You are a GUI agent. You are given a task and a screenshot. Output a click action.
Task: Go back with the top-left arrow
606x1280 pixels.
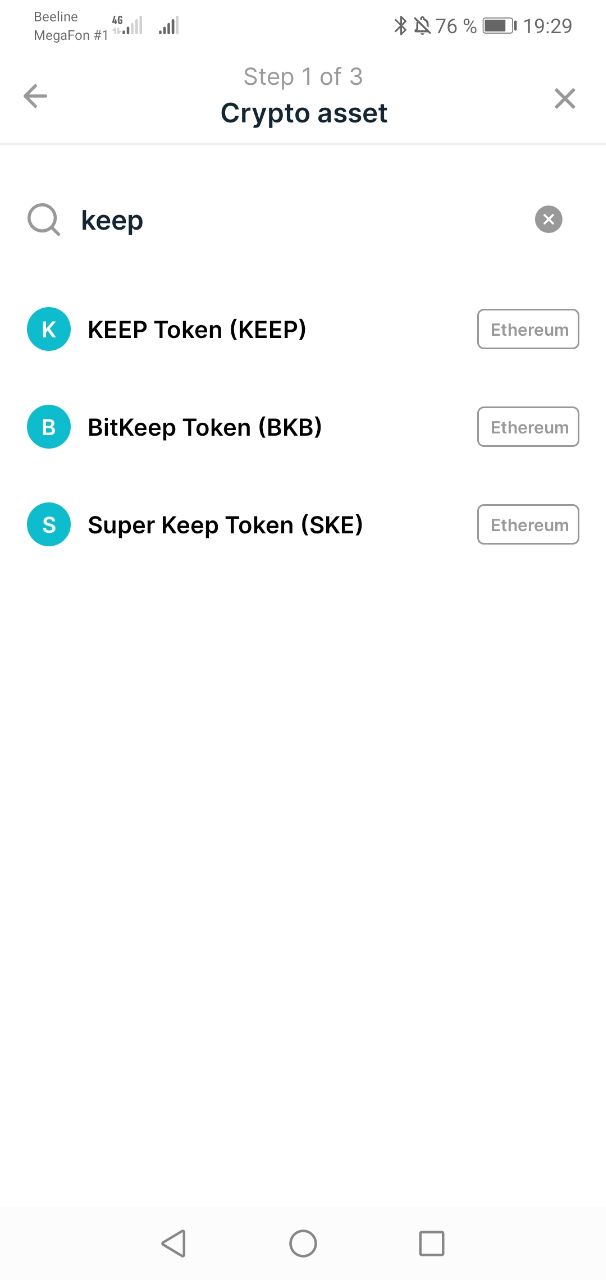tap(35, 96)
